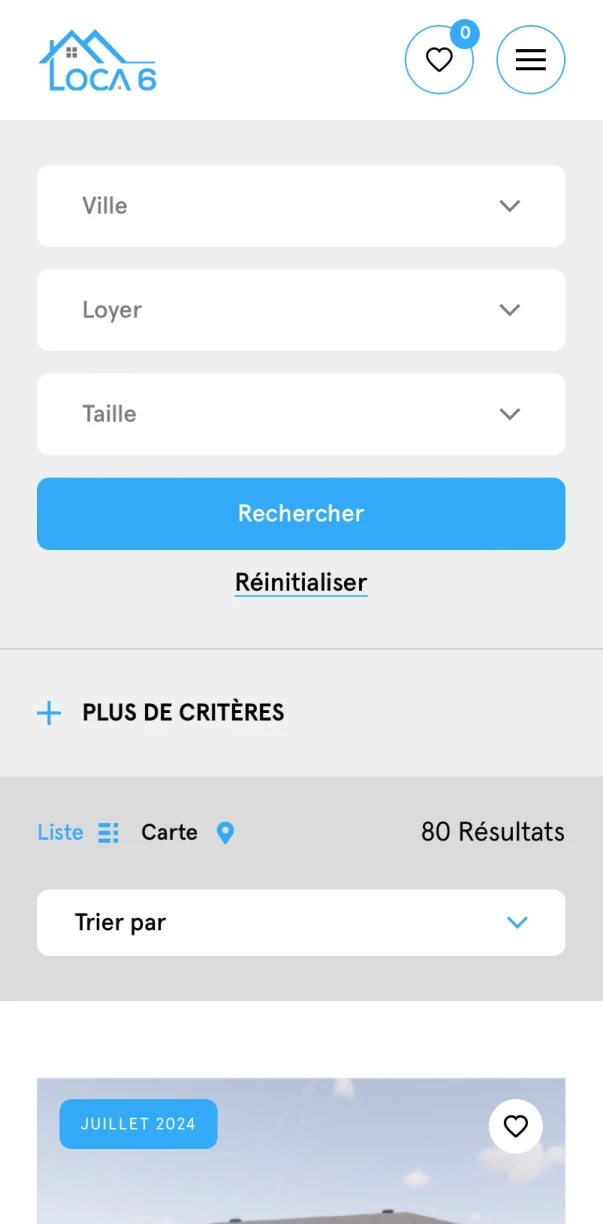603x1224 pixels.
Task: Expand the Ville dropdown
Action: (x=301, y=206)
